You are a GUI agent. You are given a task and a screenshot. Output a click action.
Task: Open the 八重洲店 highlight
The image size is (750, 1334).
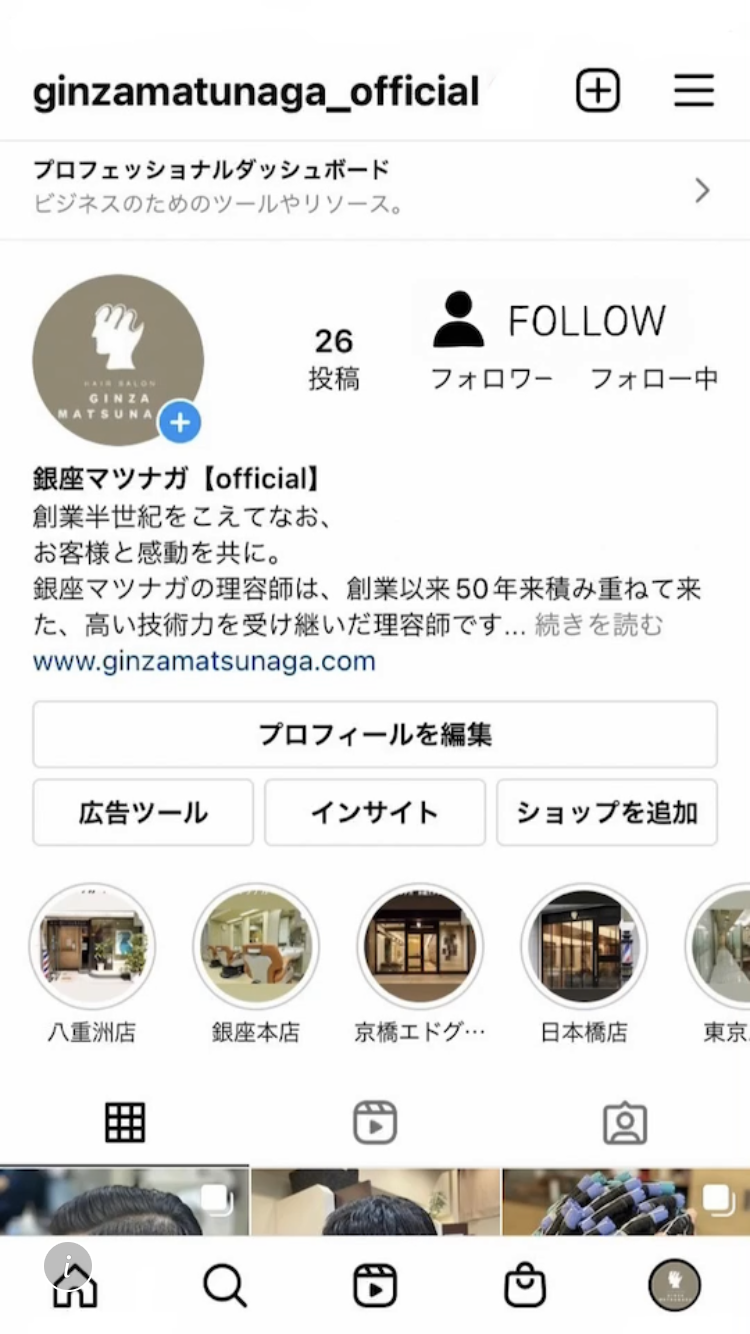pyautogui.click(x=92, y=946)
